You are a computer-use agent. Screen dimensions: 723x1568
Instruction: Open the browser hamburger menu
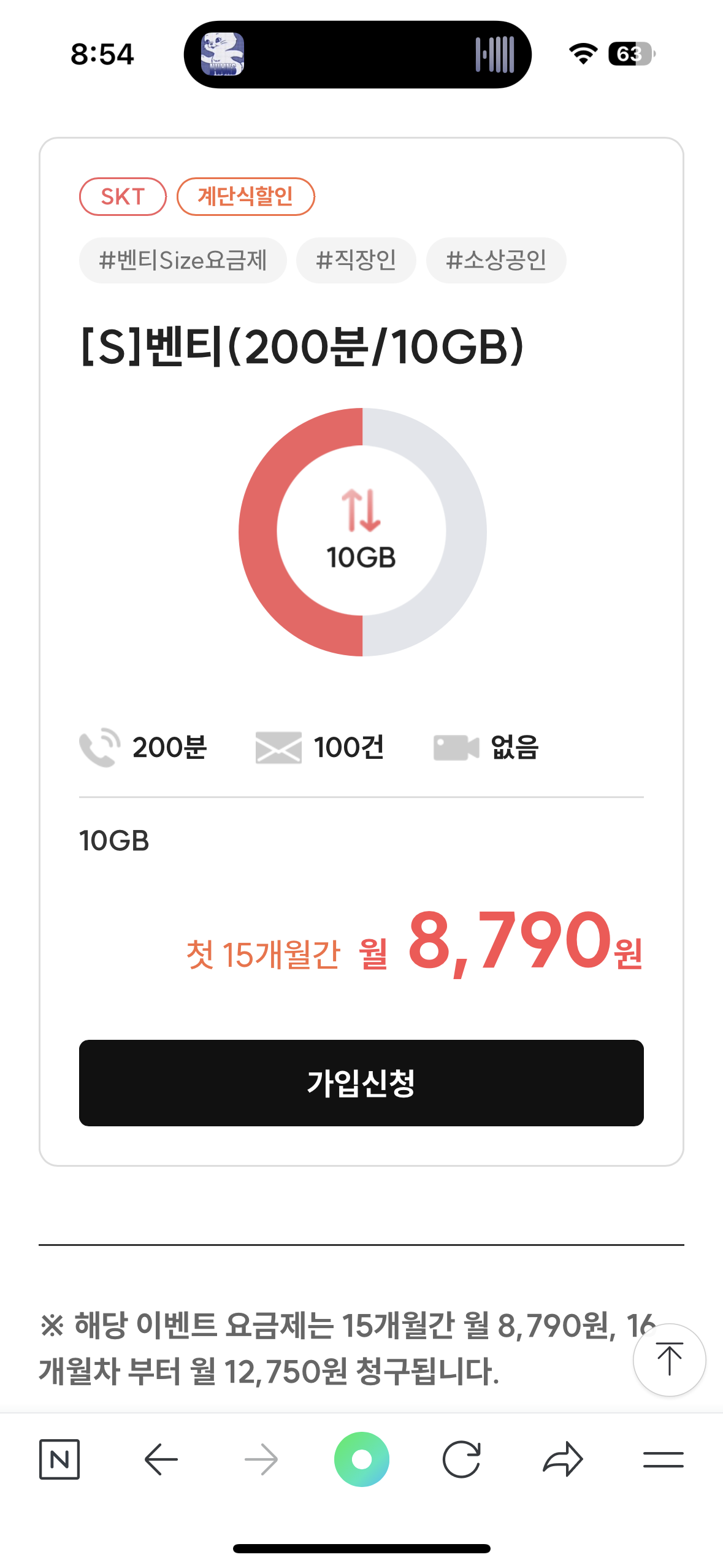coord(664,1459)
